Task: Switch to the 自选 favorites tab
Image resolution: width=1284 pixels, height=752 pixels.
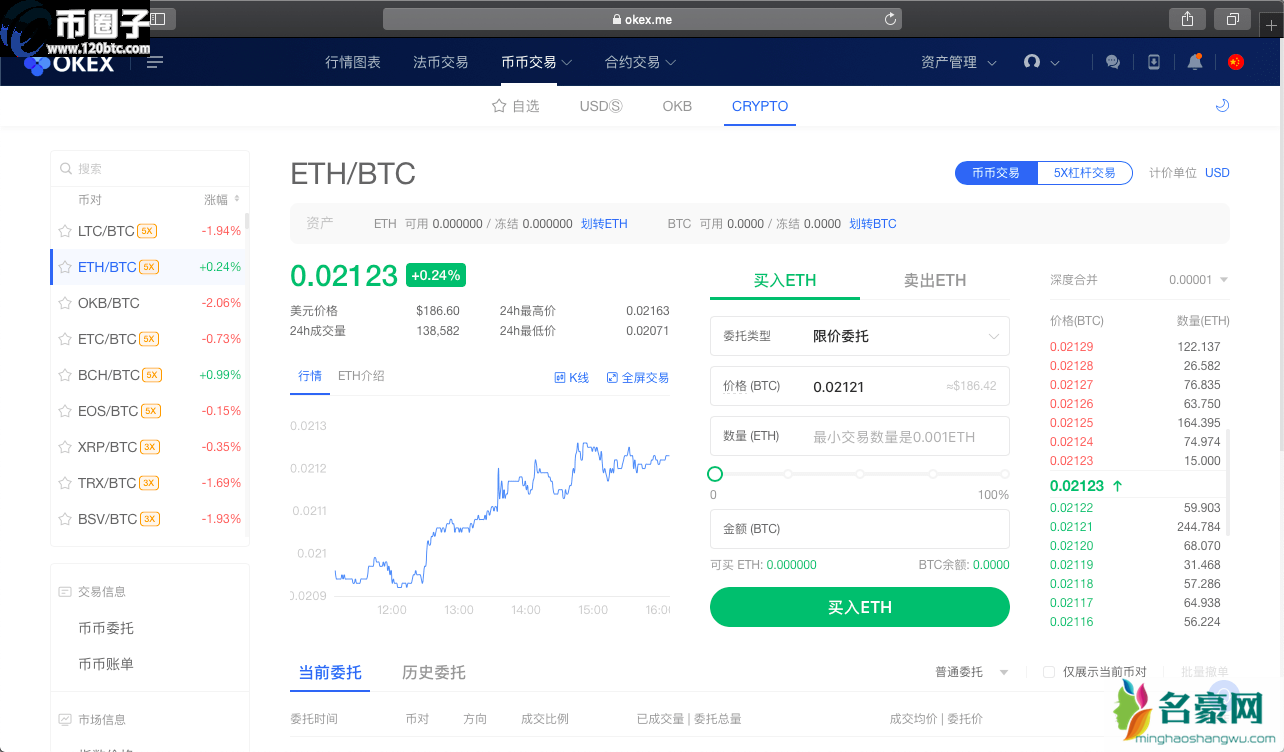Action: pos(516,106)
